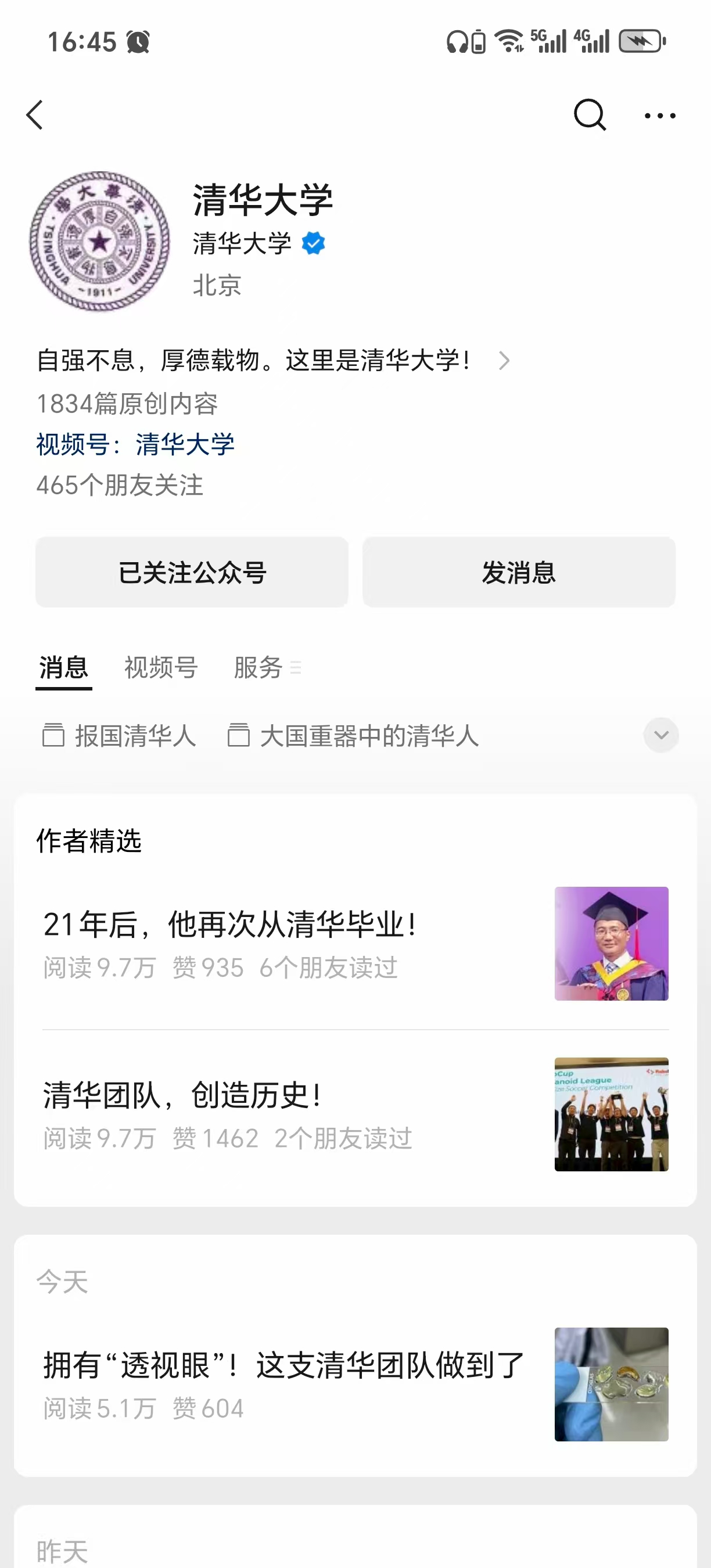
Task: Go back using the top-left arrow
Action: pyautogui.click(x=35, y=115)
